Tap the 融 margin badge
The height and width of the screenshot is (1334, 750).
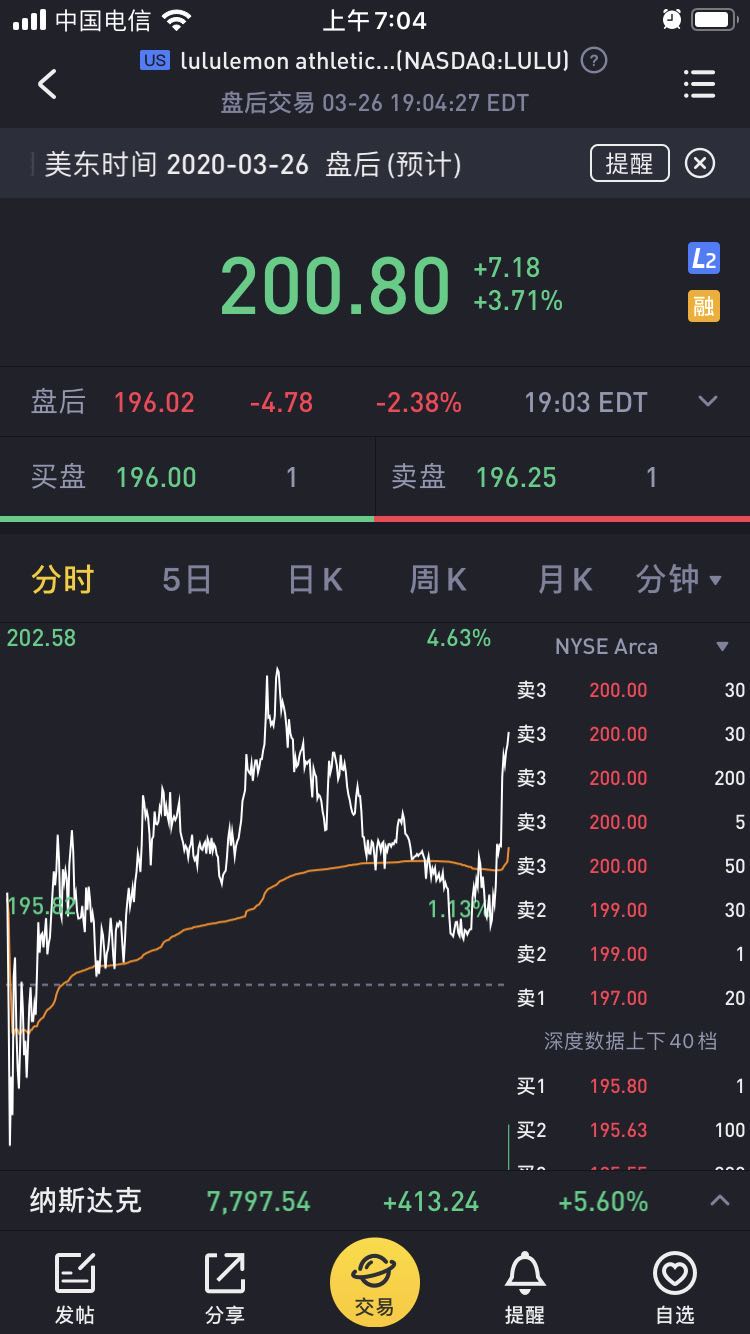click(x=704, y=305)
